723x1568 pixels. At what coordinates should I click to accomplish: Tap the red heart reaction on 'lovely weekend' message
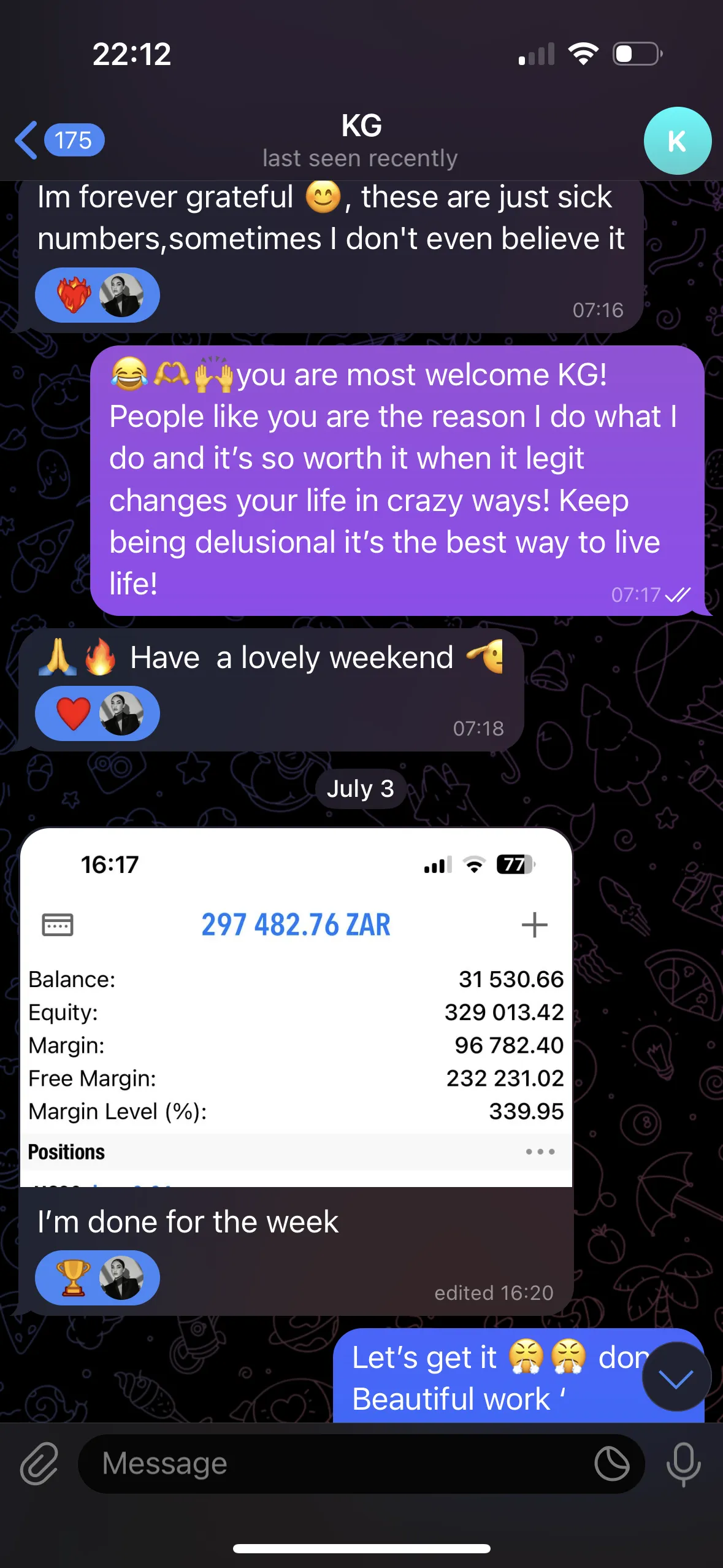click(74, 713)
